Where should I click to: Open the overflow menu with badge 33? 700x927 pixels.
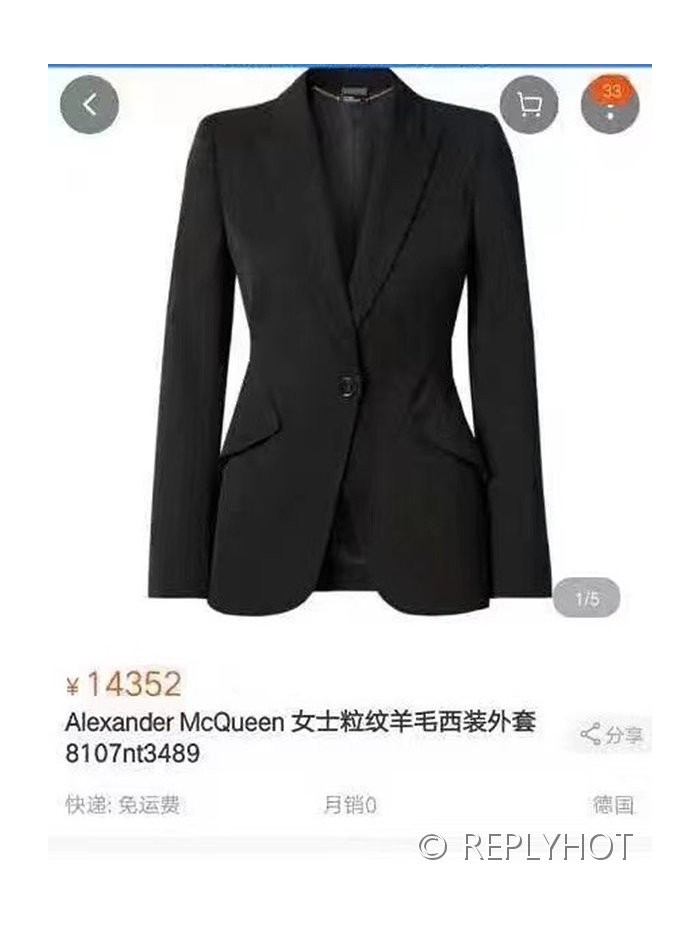tap(610, 105)
